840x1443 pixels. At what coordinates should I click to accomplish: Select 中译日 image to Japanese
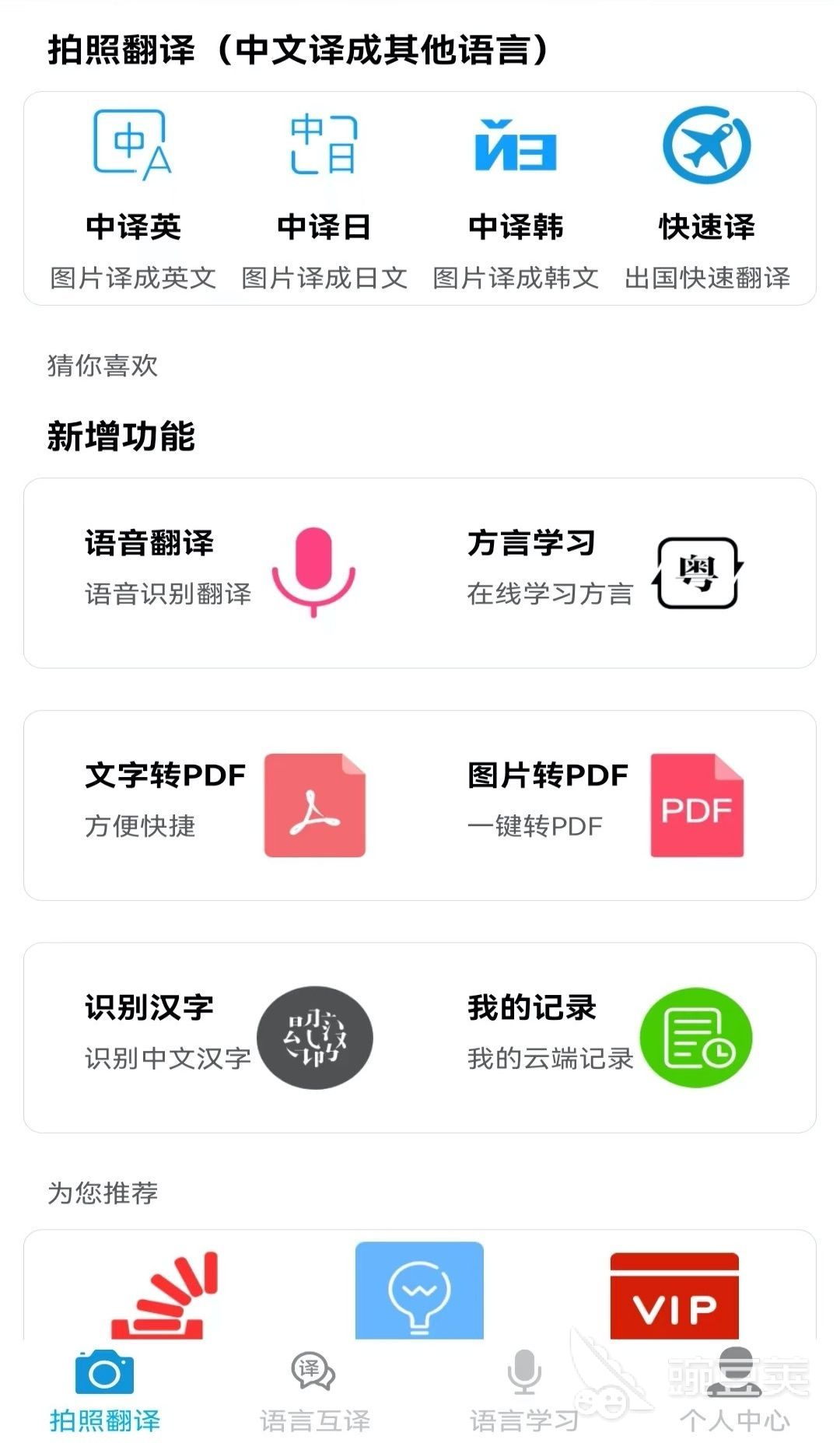tap(324, 198)
